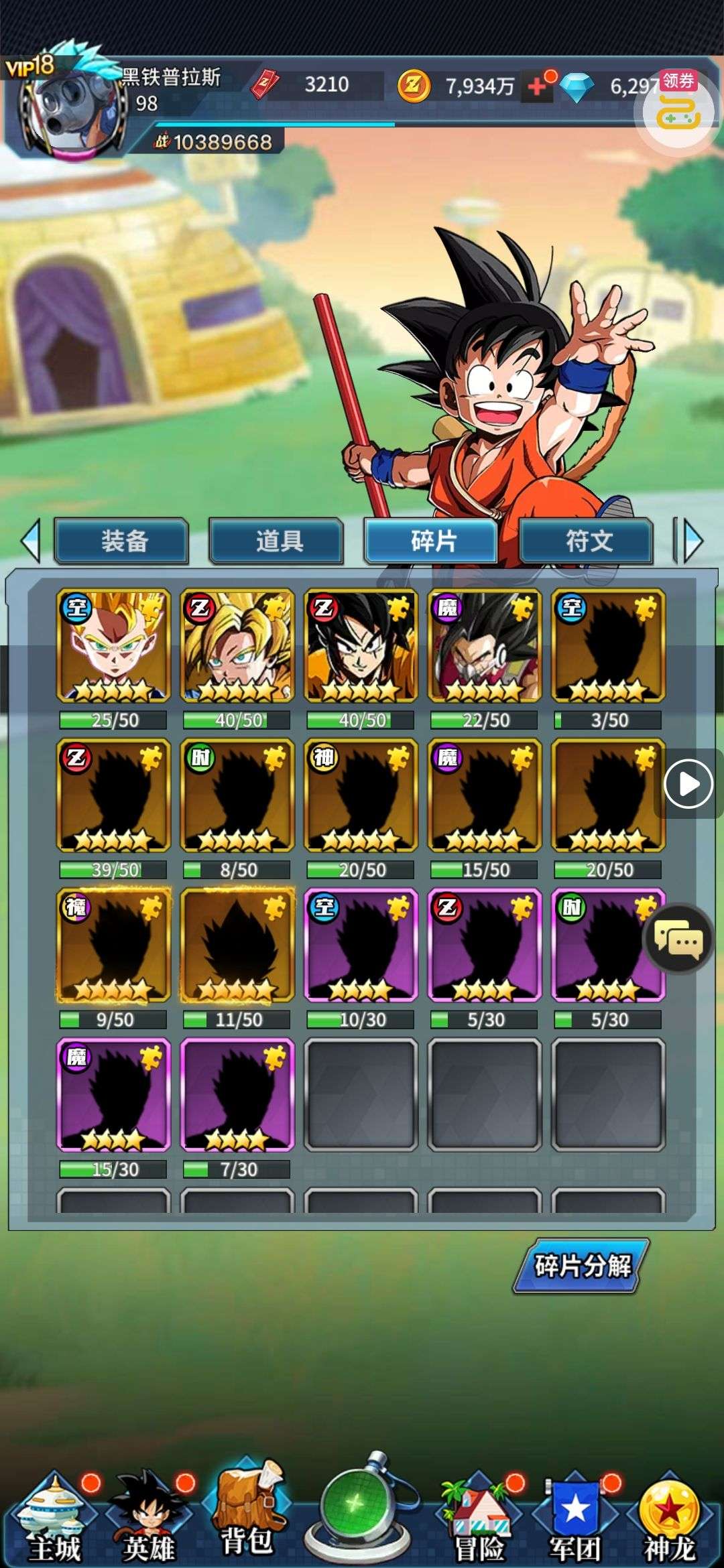The image size is (724, 1568).
Task: Select the 碎片 tab
Action: [431, 541]
